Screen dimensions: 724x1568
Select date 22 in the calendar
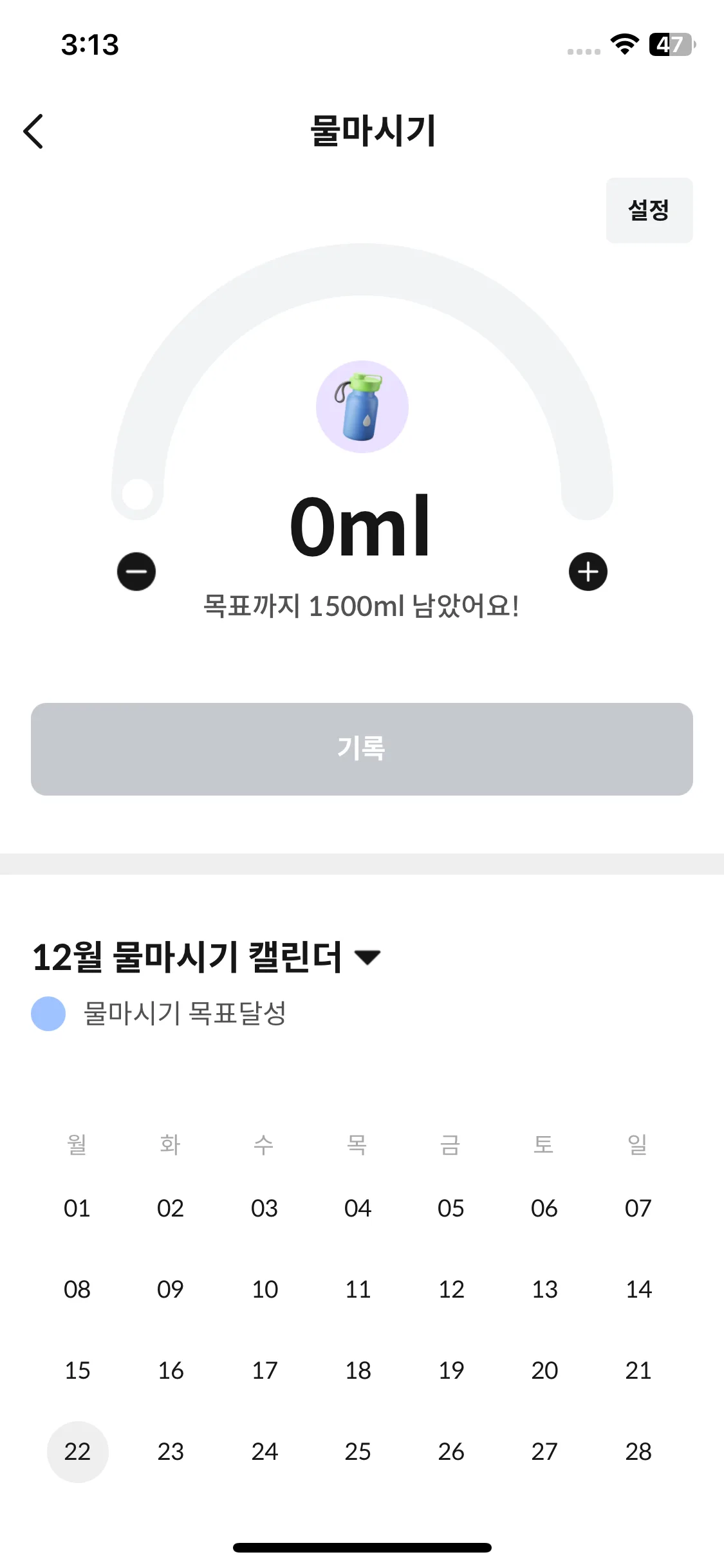[77, 1451]
